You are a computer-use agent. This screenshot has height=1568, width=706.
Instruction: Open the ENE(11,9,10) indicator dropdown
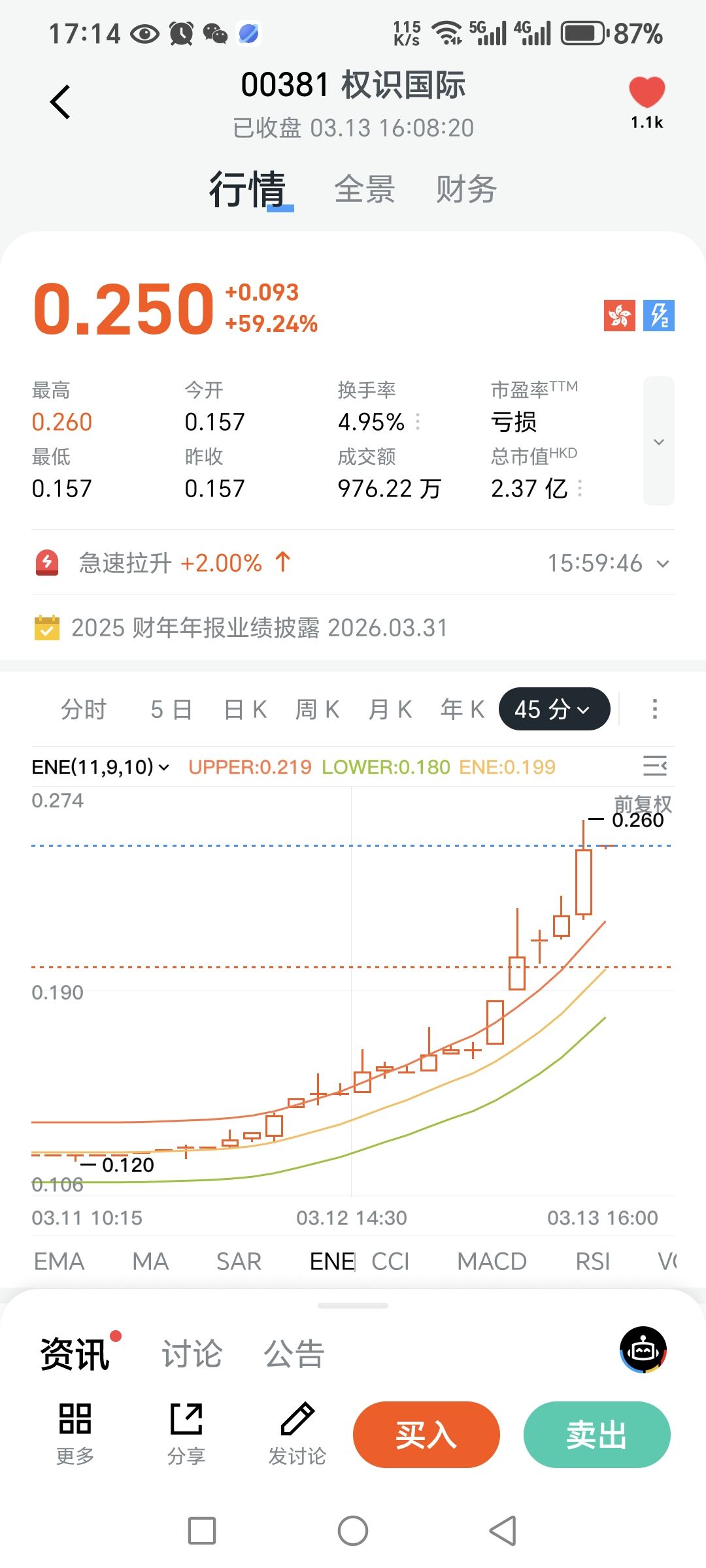pos(100,766)
